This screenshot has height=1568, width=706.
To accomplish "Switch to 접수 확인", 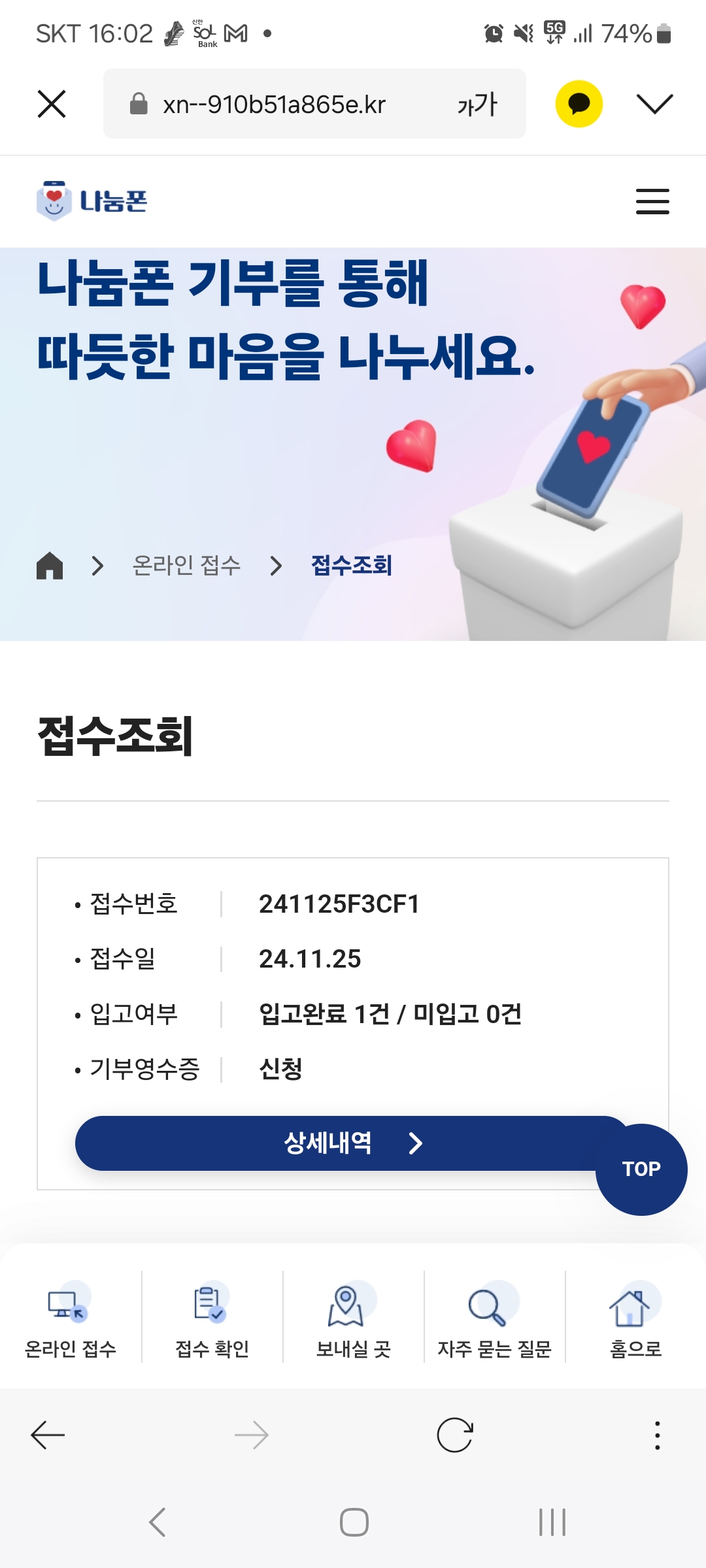I will tap(212, 1318).
